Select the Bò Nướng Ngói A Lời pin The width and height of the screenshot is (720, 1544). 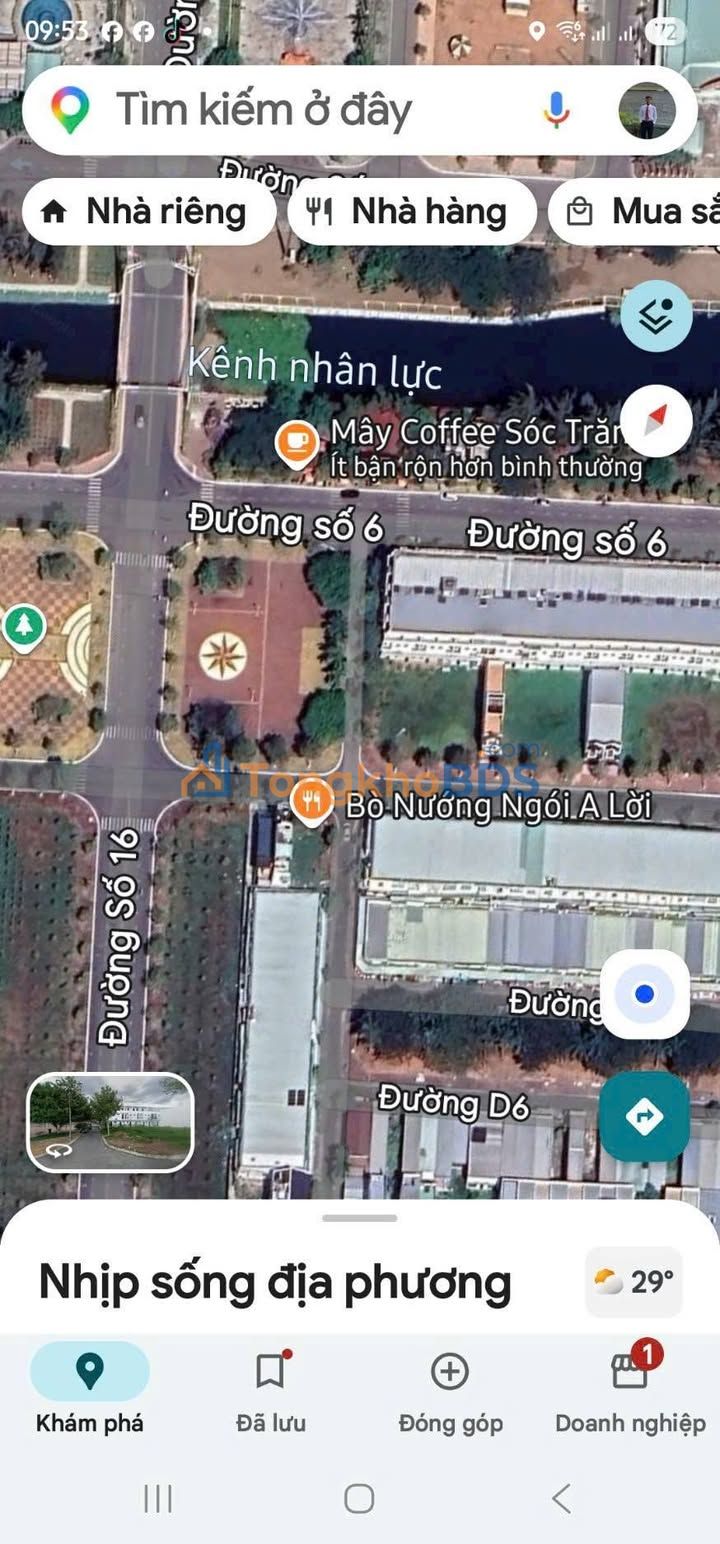click(313, 802)
